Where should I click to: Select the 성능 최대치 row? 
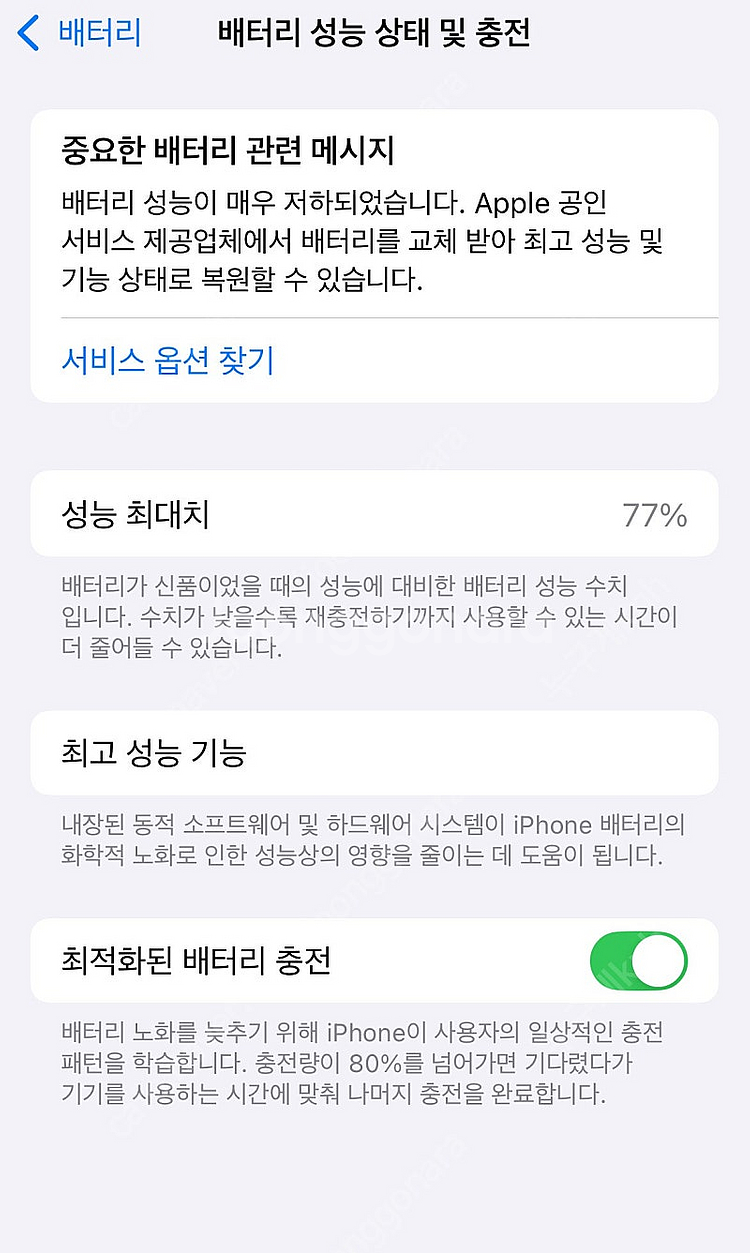(375, 513)
